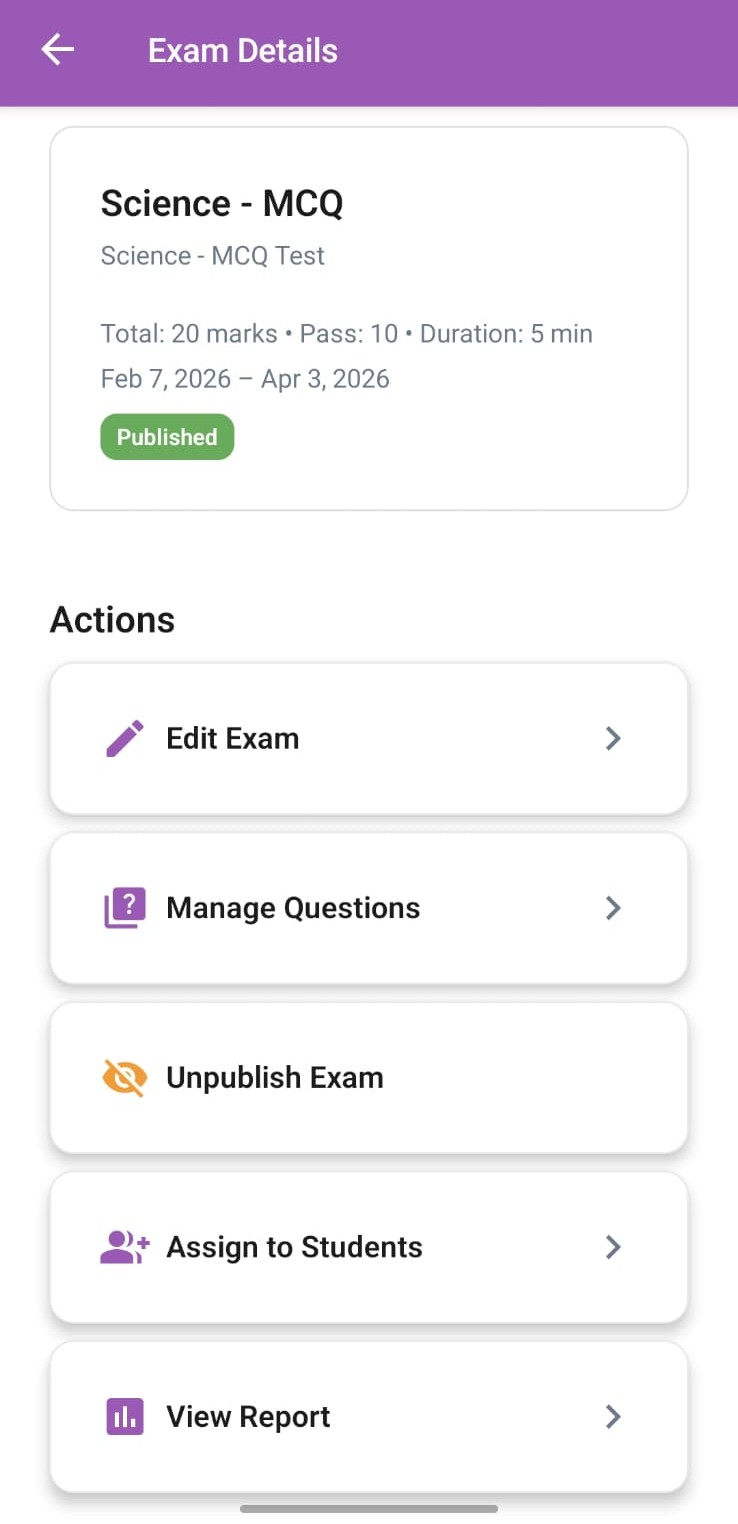Open Manage Questions via the right chevron
Viewport: 738px width, 1524px height.
tap(613, 907)
